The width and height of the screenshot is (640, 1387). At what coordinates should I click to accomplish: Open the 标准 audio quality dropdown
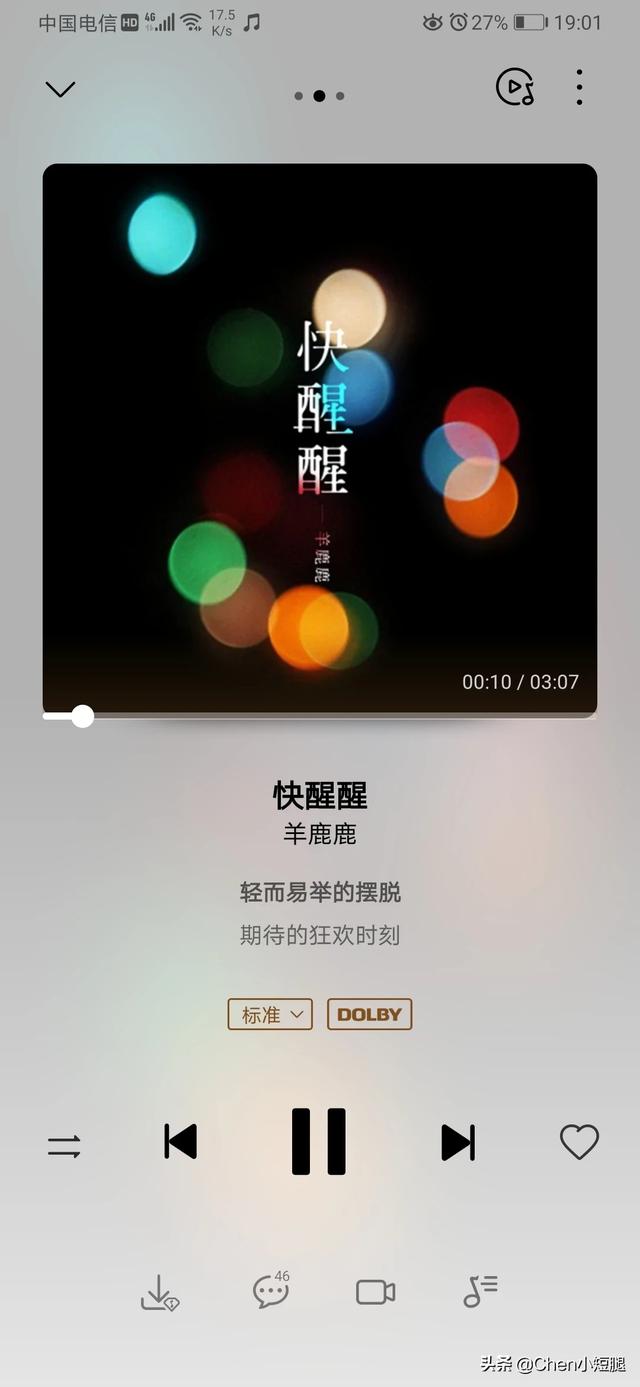(270, 1014)
